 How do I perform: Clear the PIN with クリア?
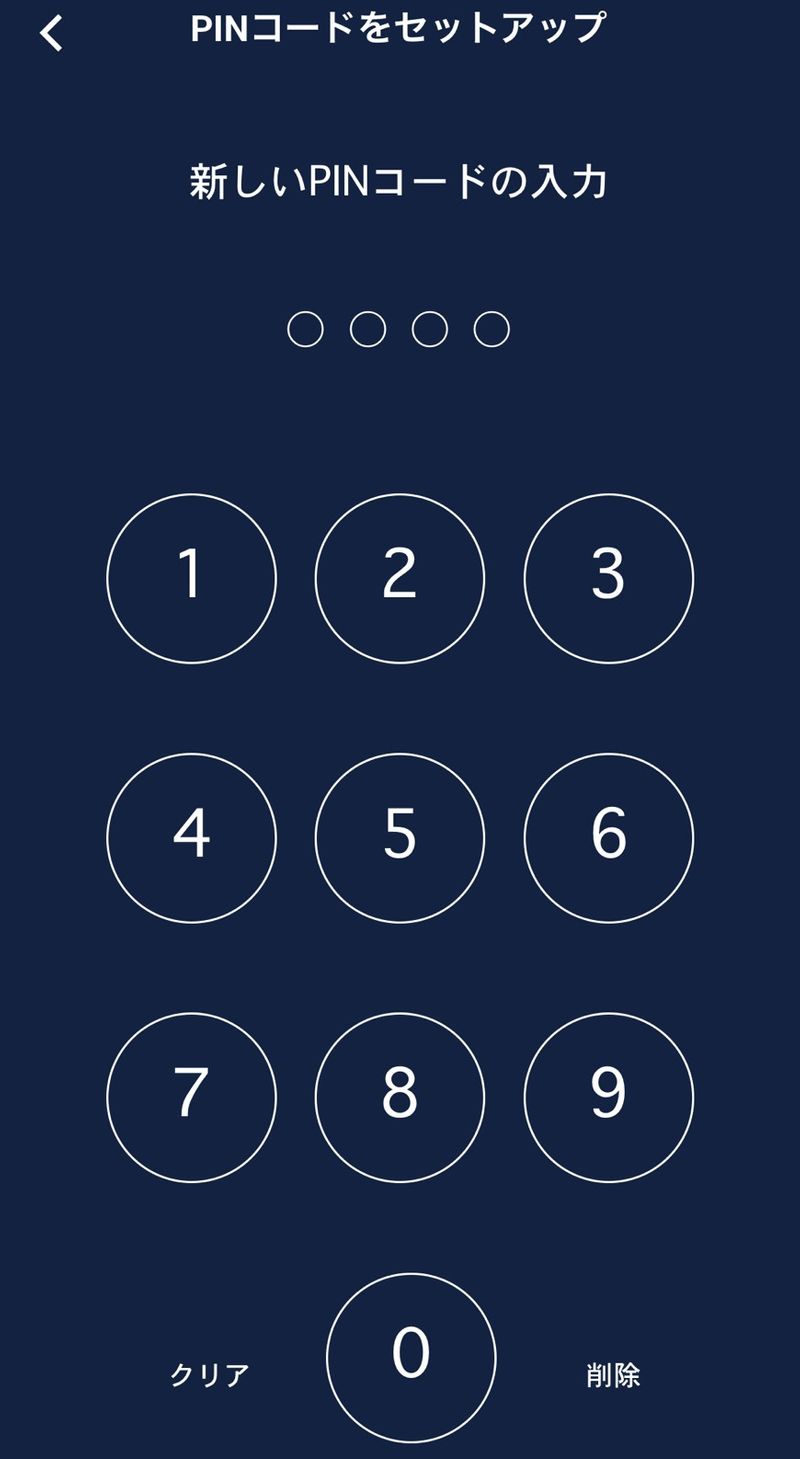tap(209, 1375)
